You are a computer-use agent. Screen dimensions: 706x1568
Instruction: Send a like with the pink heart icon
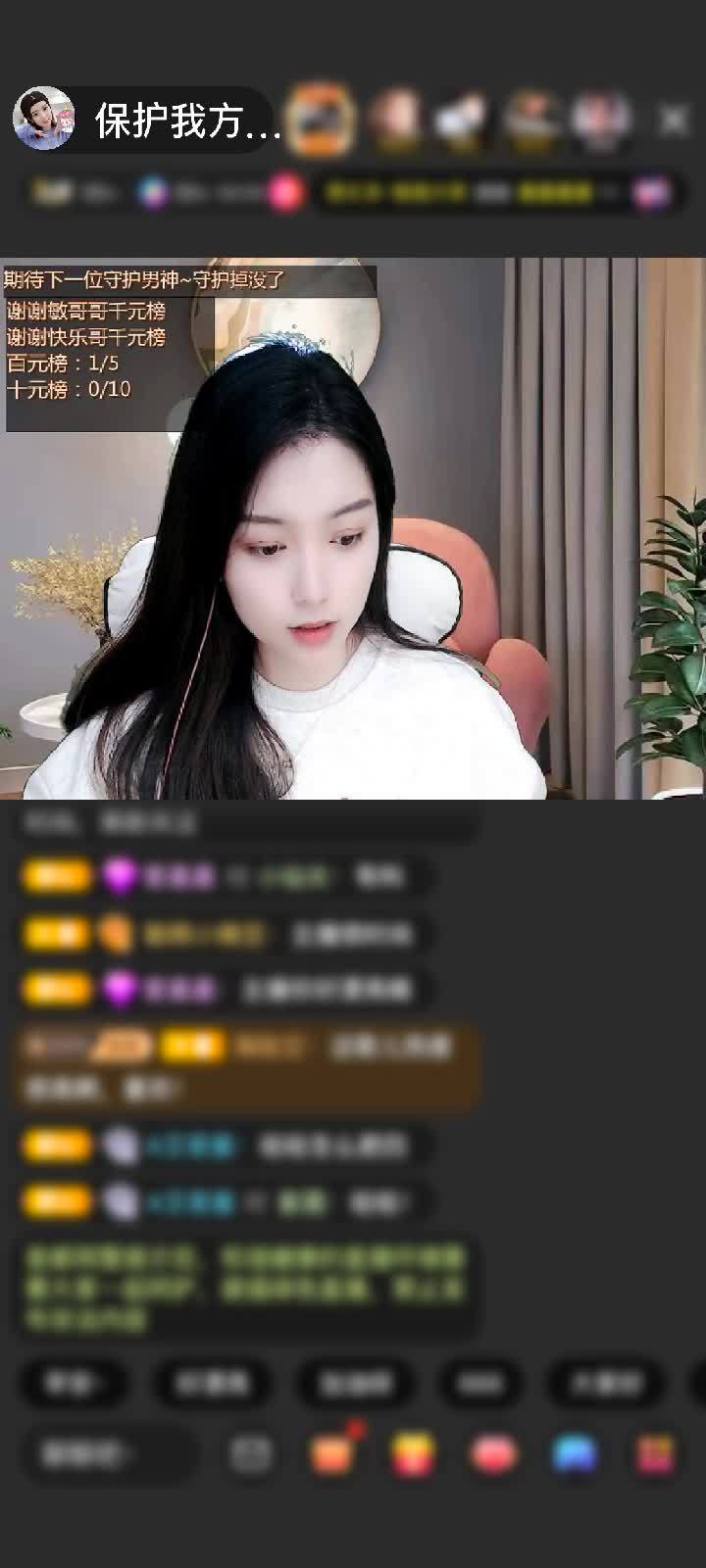(493, 1454)
